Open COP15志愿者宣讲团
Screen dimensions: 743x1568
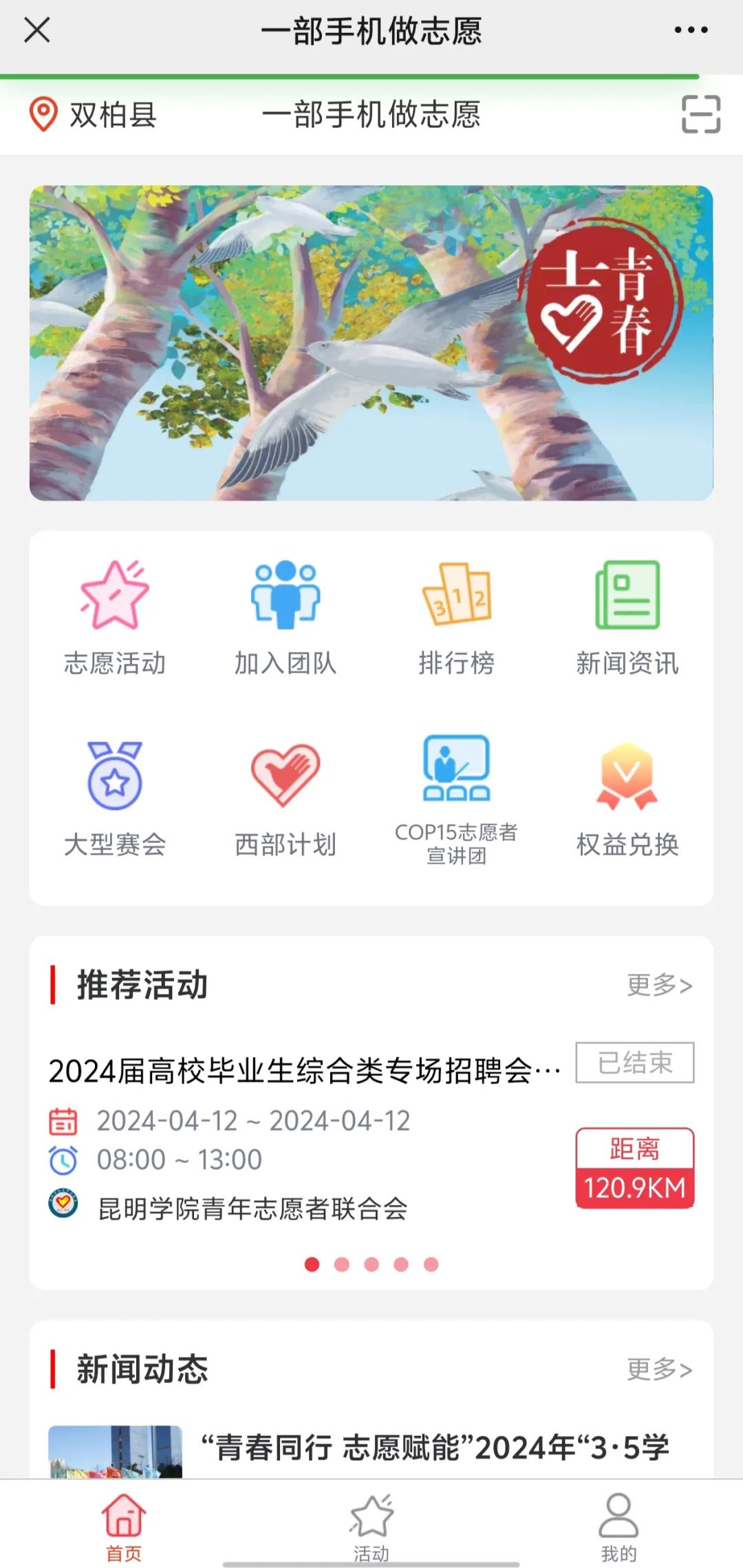tap(456, 798)
